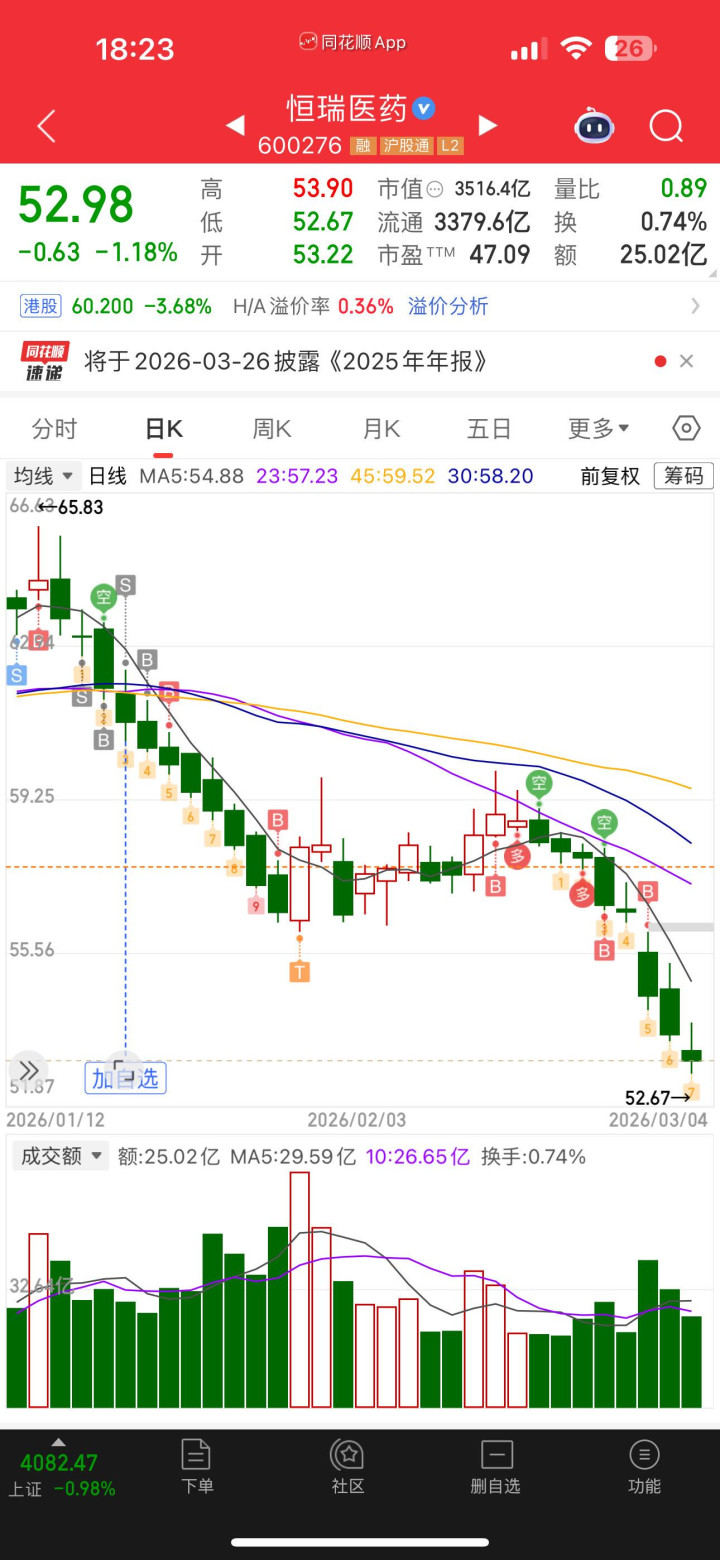The width and height of the screenshot is (720, 1560).
Task: Tap the 筹码 button
Action: coord(684,476)
